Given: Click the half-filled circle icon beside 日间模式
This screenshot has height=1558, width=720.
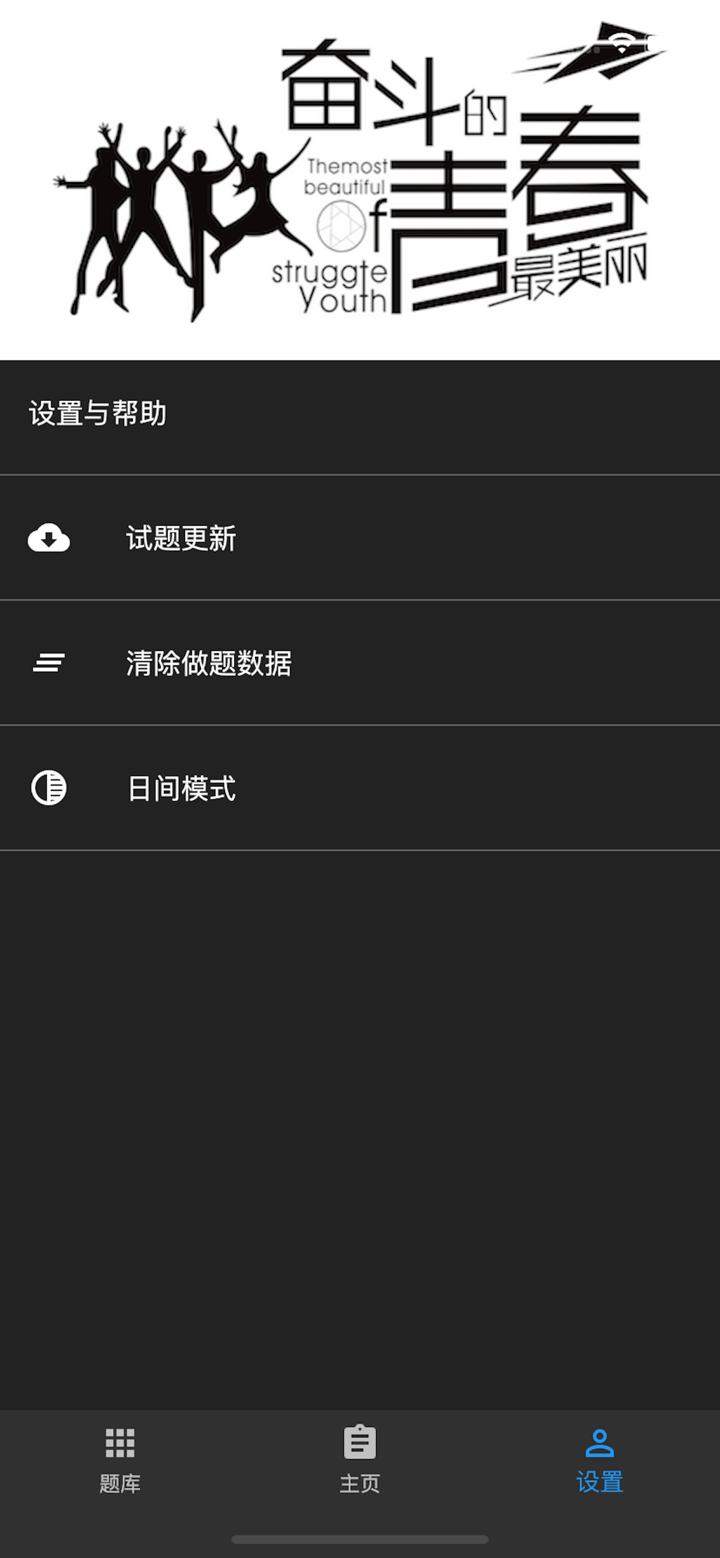Looking at the screenshot, I should click(49, 788).
